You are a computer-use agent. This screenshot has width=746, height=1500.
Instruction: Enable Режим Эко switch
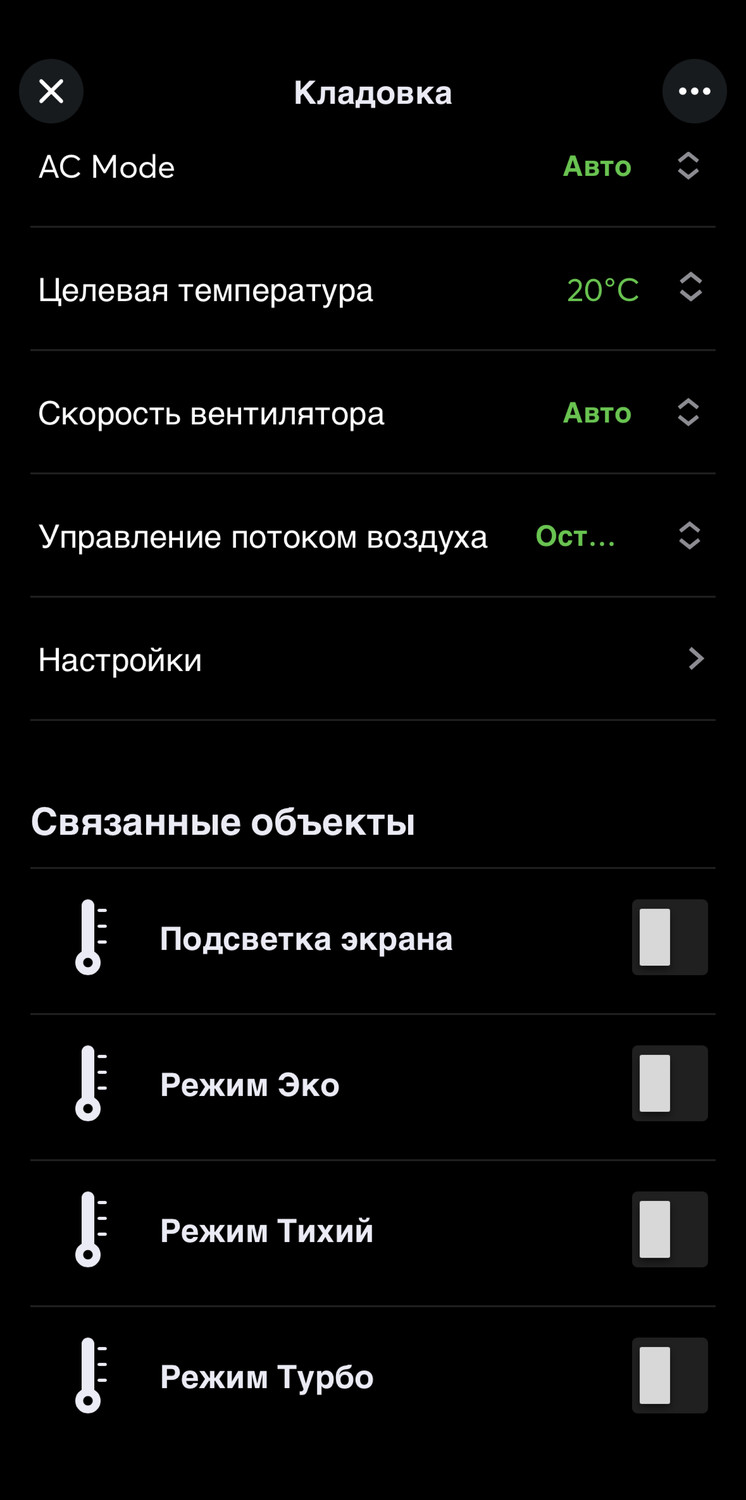pos(669,1084)
